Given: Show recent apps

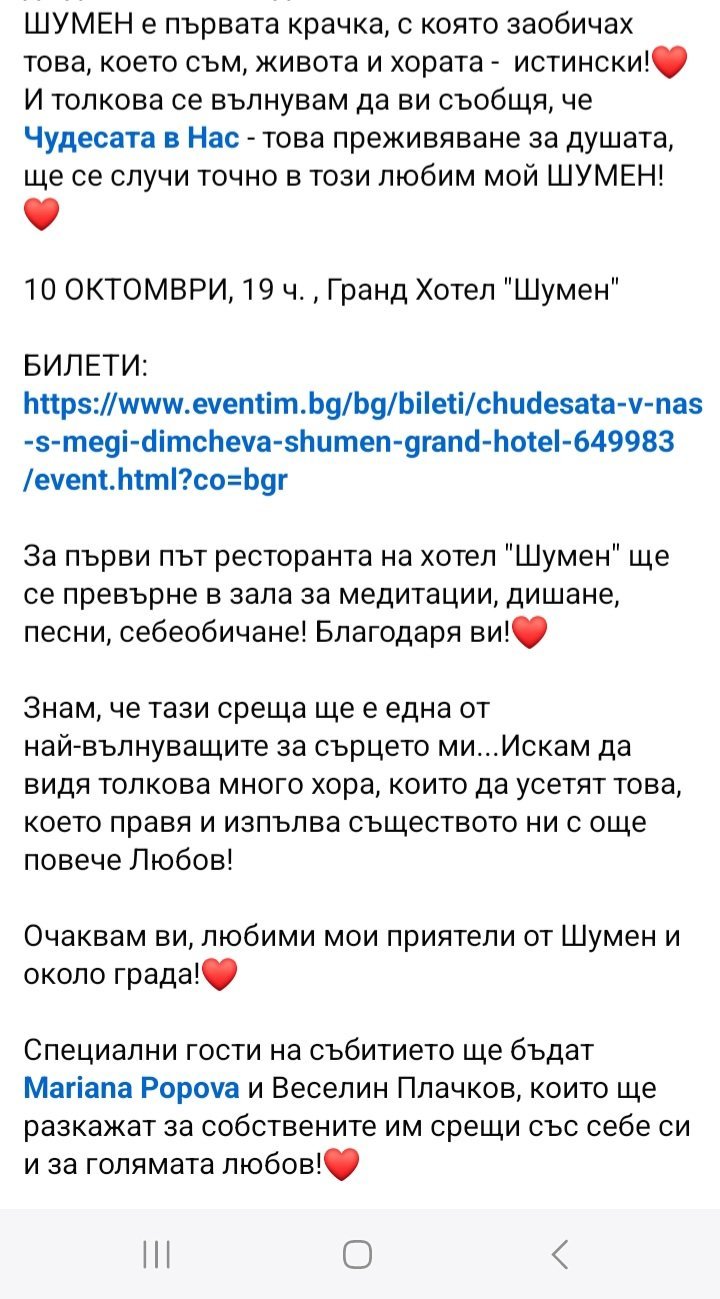Looking at the screenshot, I should pyautogui.click(x=157, y=1254).
